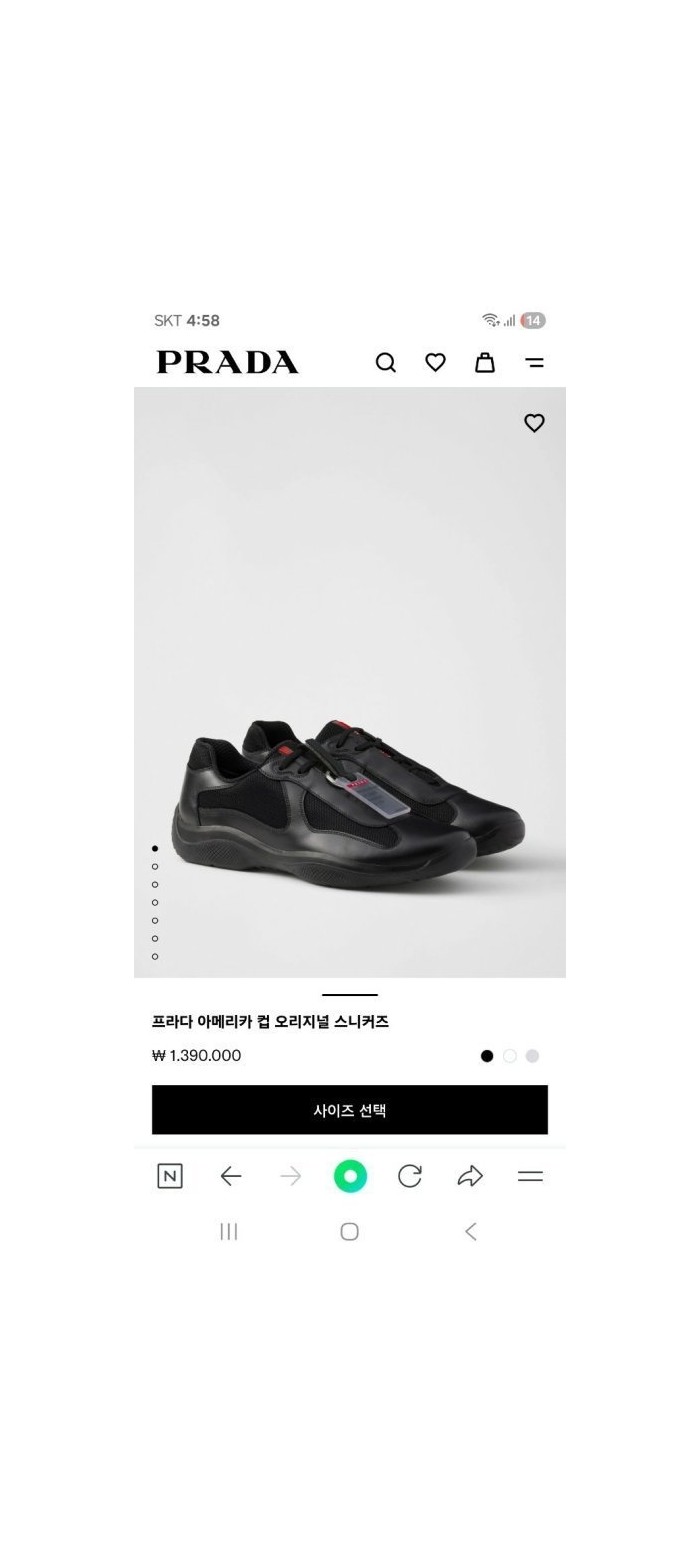Share this page
Viewport: 700px width, 1556px height.
coord(470,1177)
